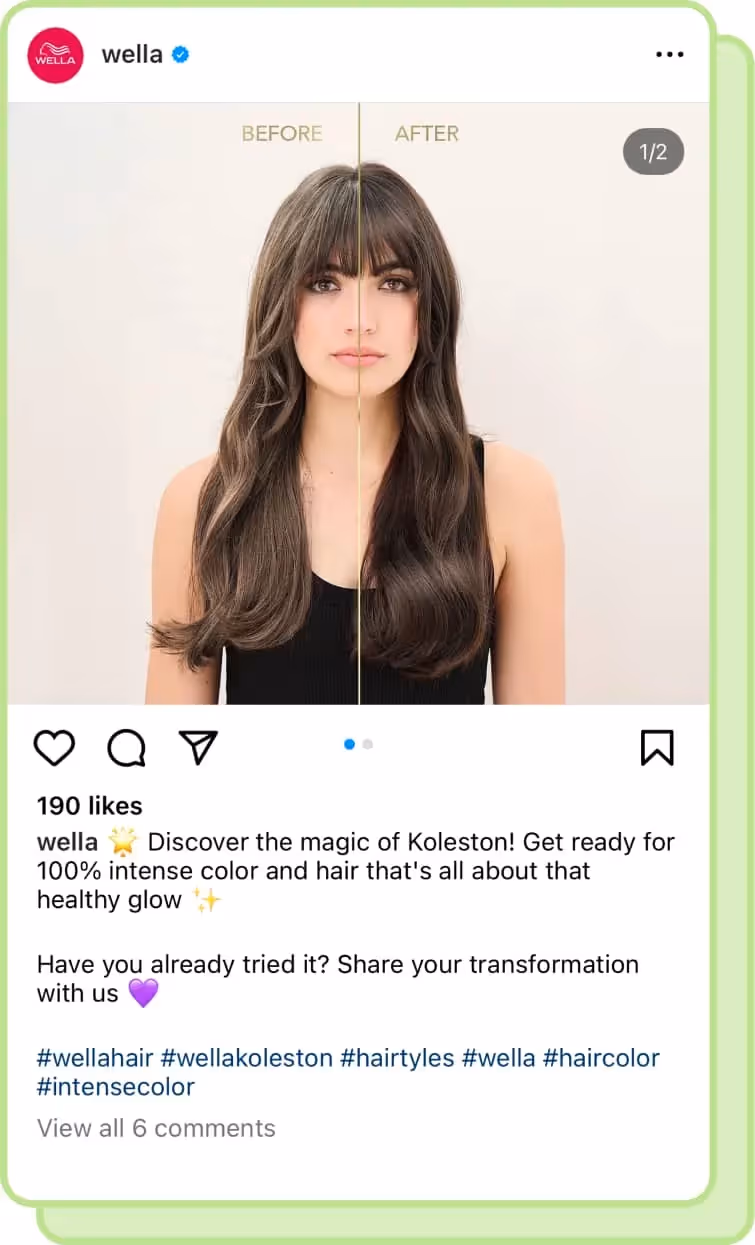This screenshot has height=1245, width=755.
Task: Like the post using the heart icon
Action: tap(54, 747)
